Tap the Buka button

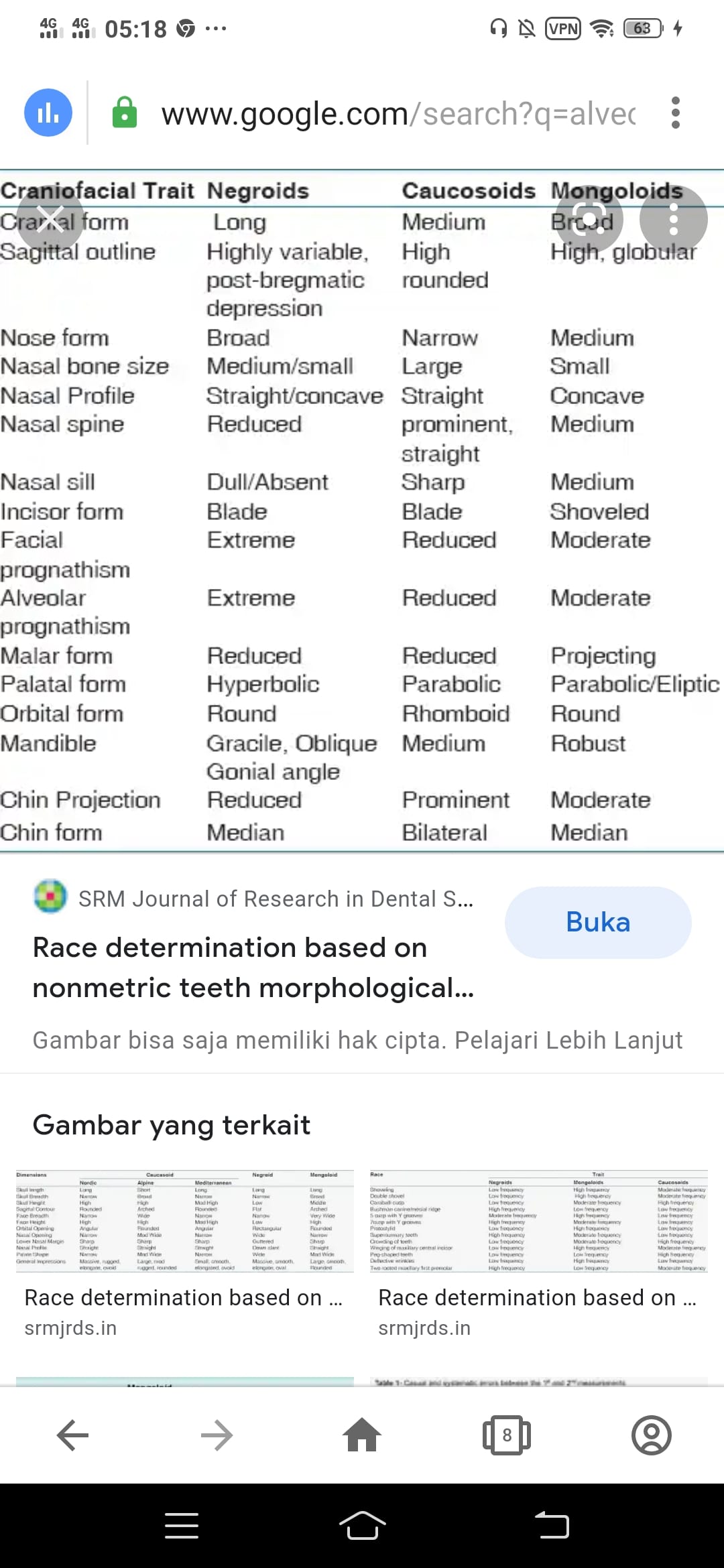(x=598, y=922)
